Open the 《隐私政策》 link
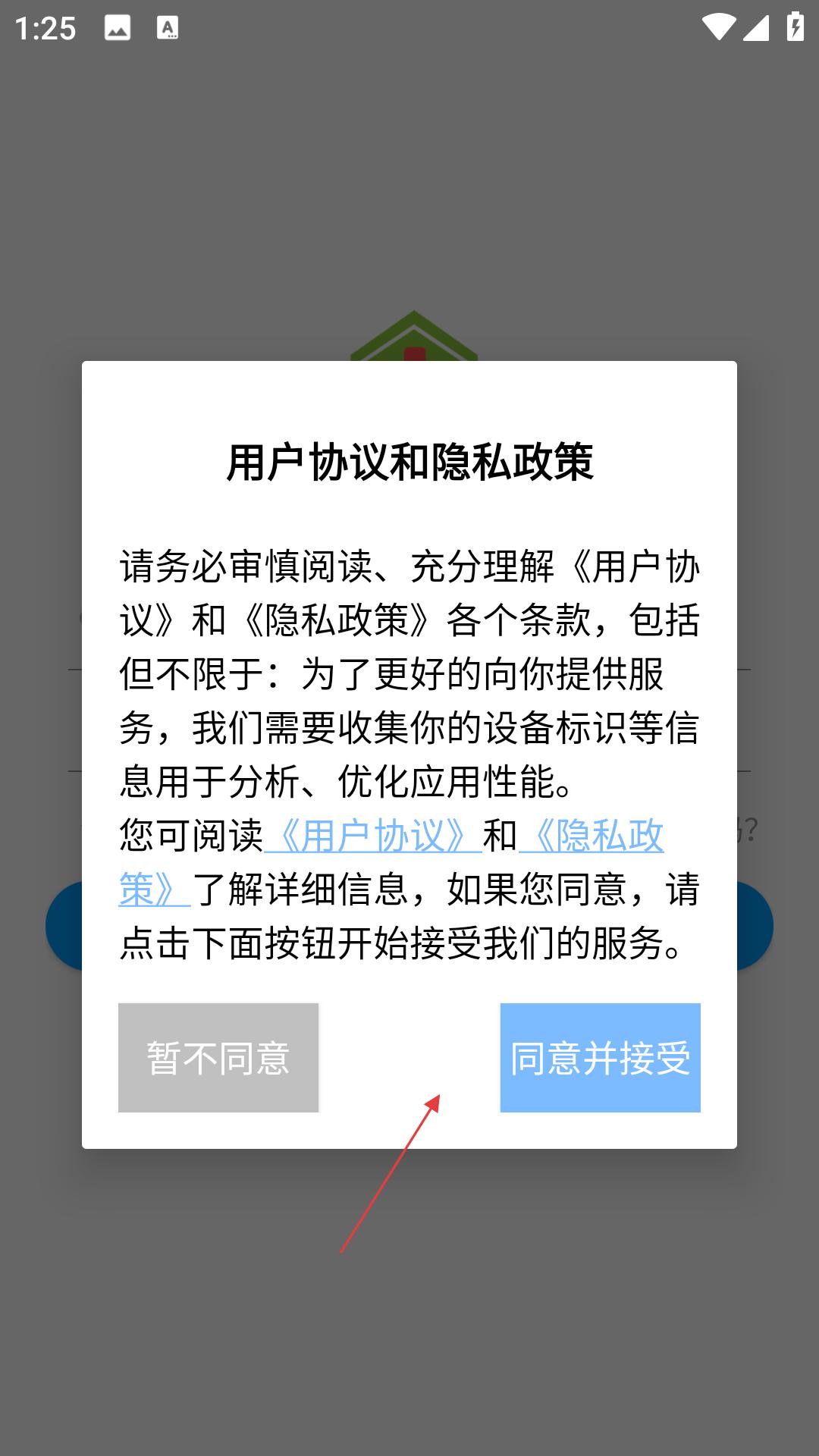The height and width of the screenshot is (1456, 819). (x=591, y=836)
